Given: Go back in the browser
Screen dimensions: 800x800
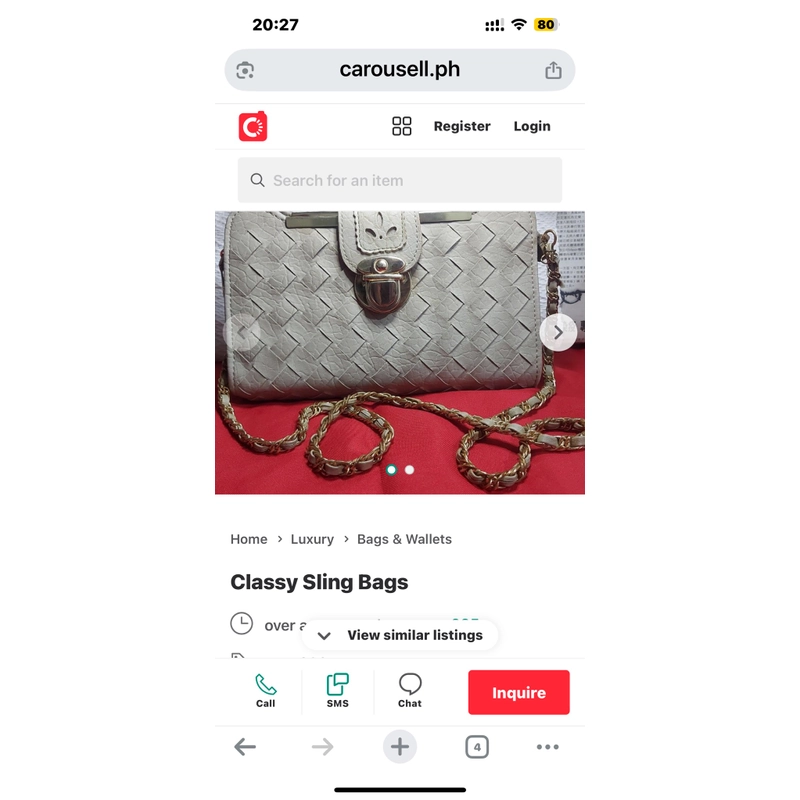Looking at the screenshot, I should 245,747.
